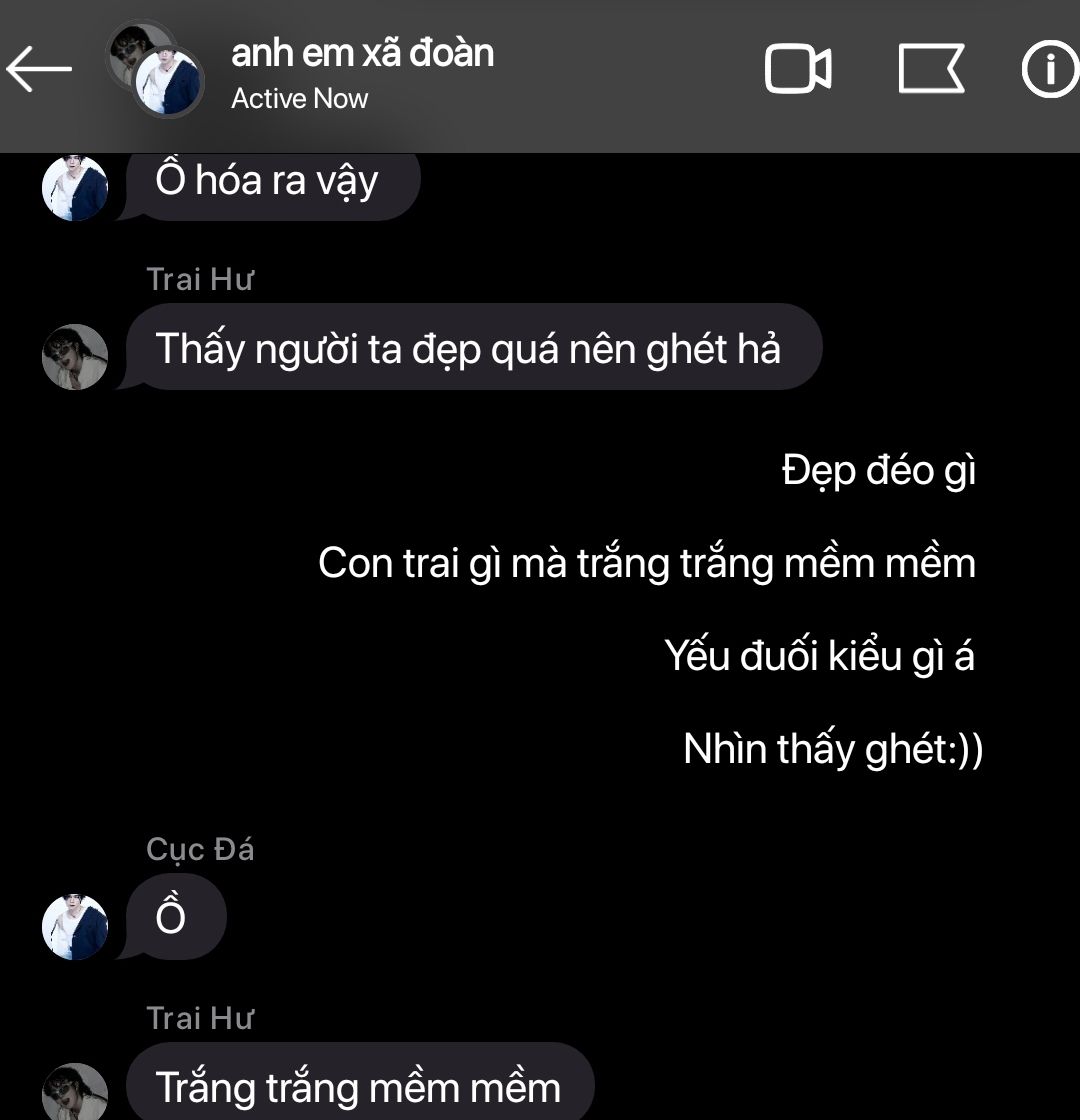Screen dimensions: 1080x1120
Task: Open the flag icon in header
Action: coord(931,70)
